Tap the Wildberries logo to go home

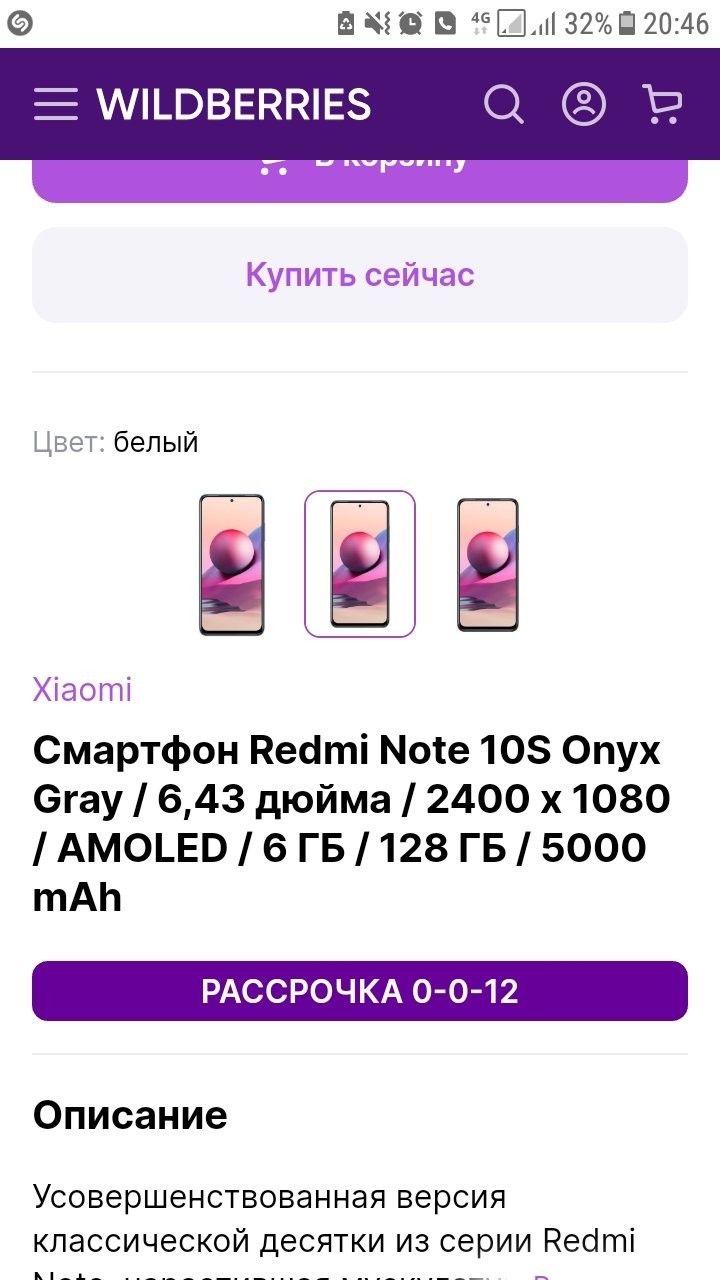pyautogui.click(x=233, y=104)
